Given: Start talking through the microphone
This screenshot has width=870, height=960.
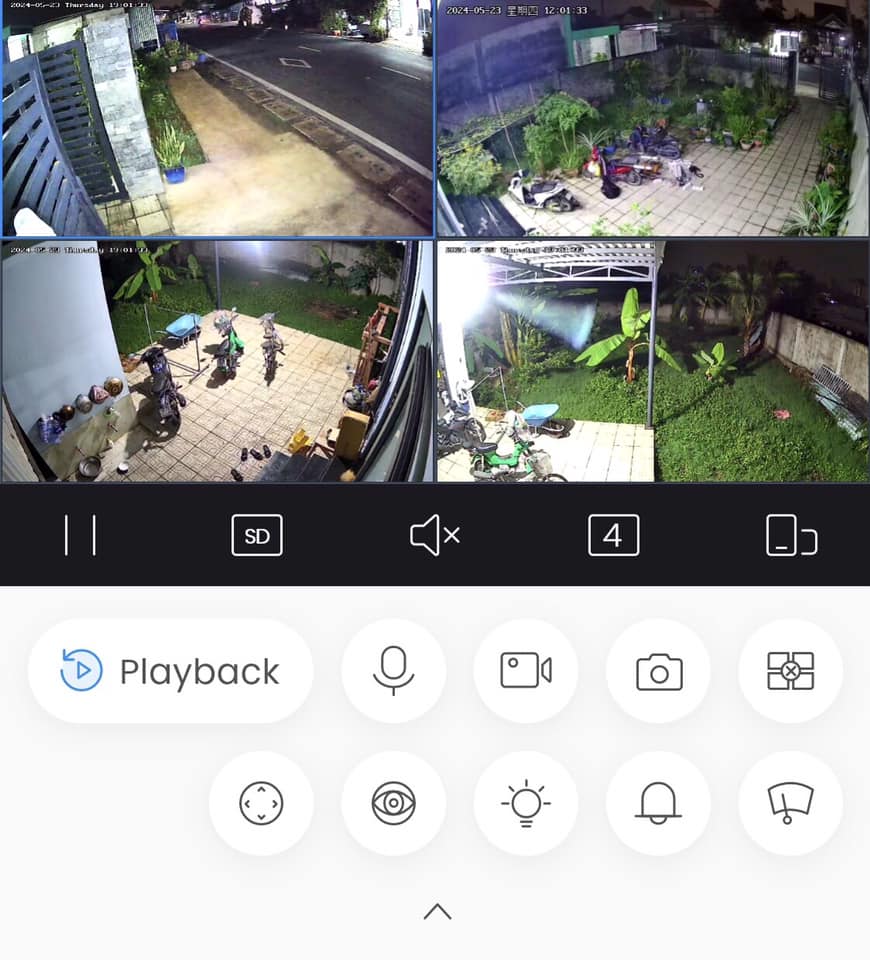Looking at the screenshot, I should (393, 671).
